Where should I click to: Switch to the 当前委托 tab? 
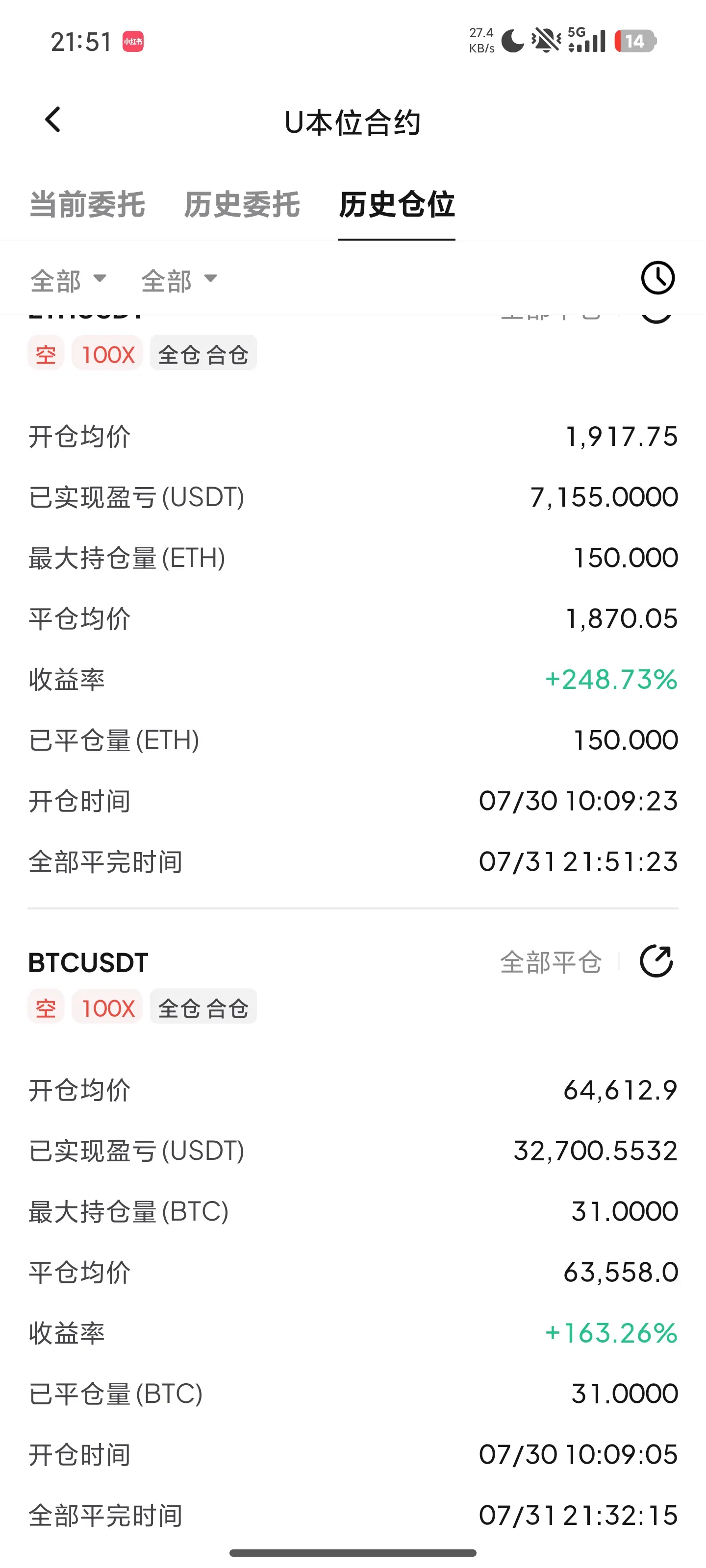(87, 204)
